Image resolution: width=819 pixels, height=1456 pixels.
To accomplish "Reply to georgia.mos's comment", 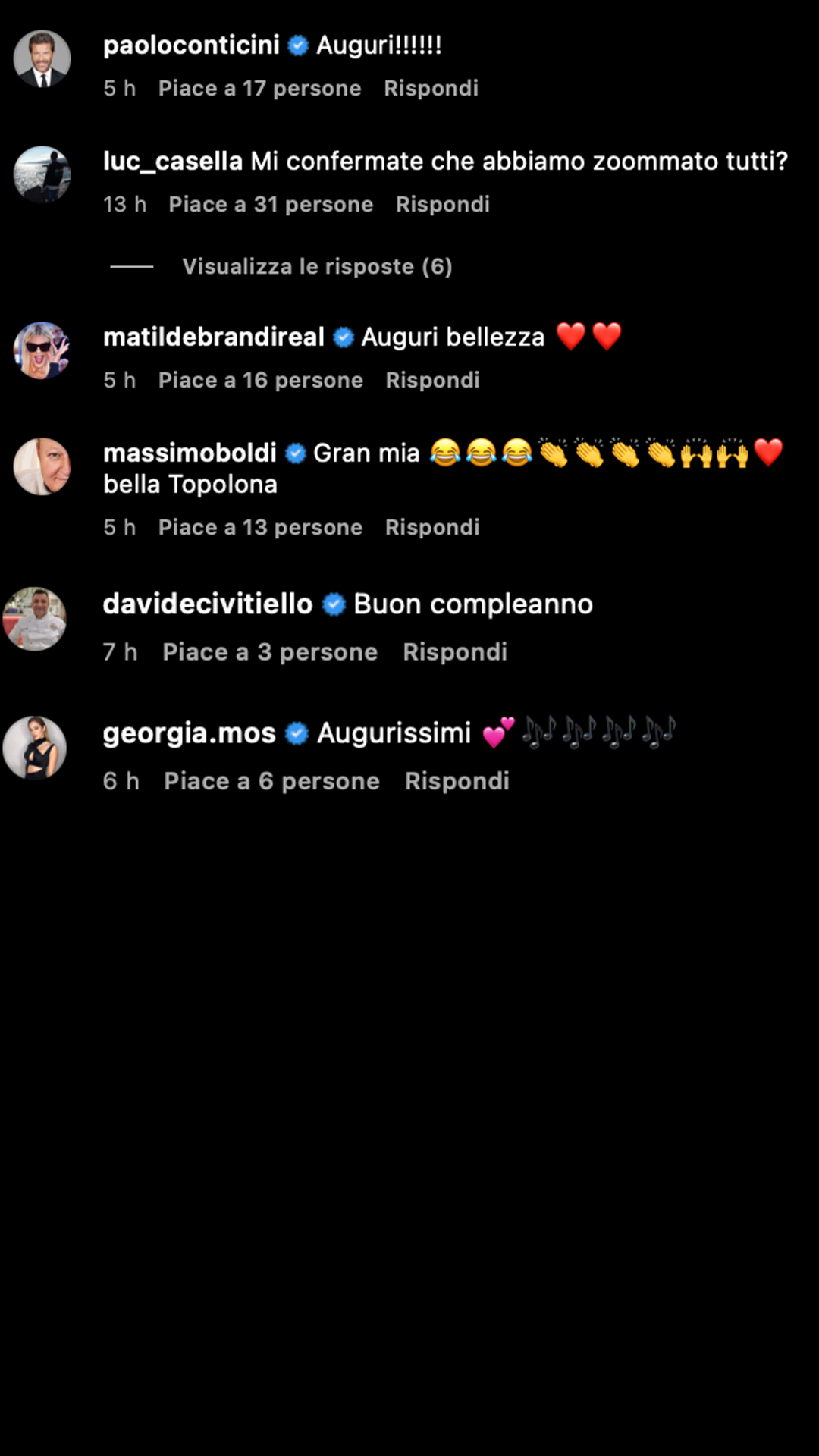I will [x=457, y=780].
